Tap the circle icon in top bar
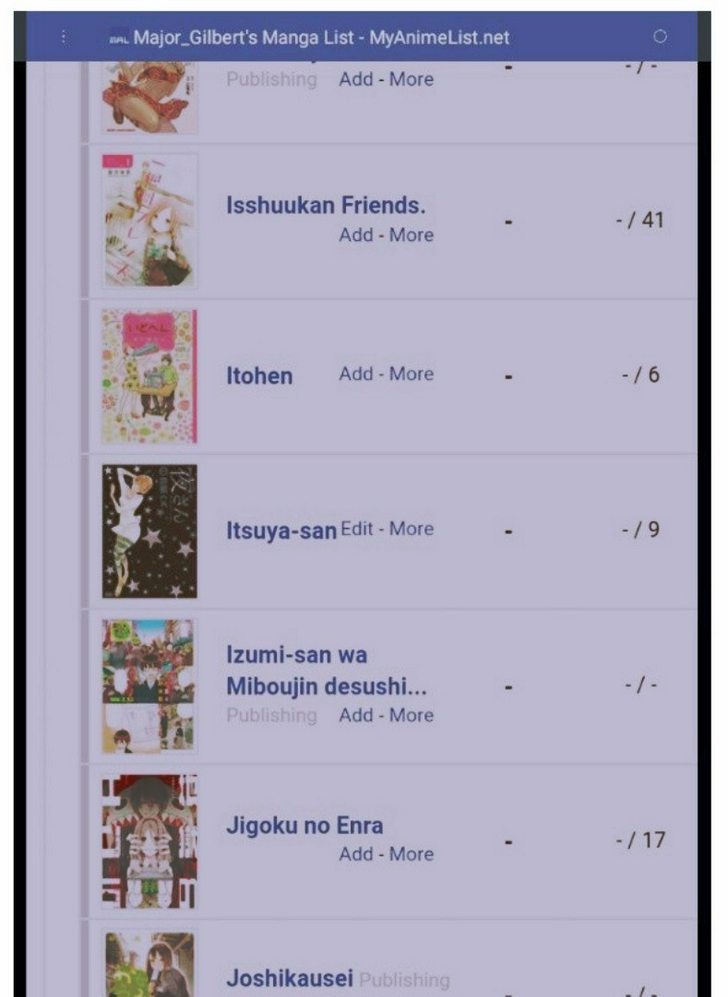 [659, 37]
